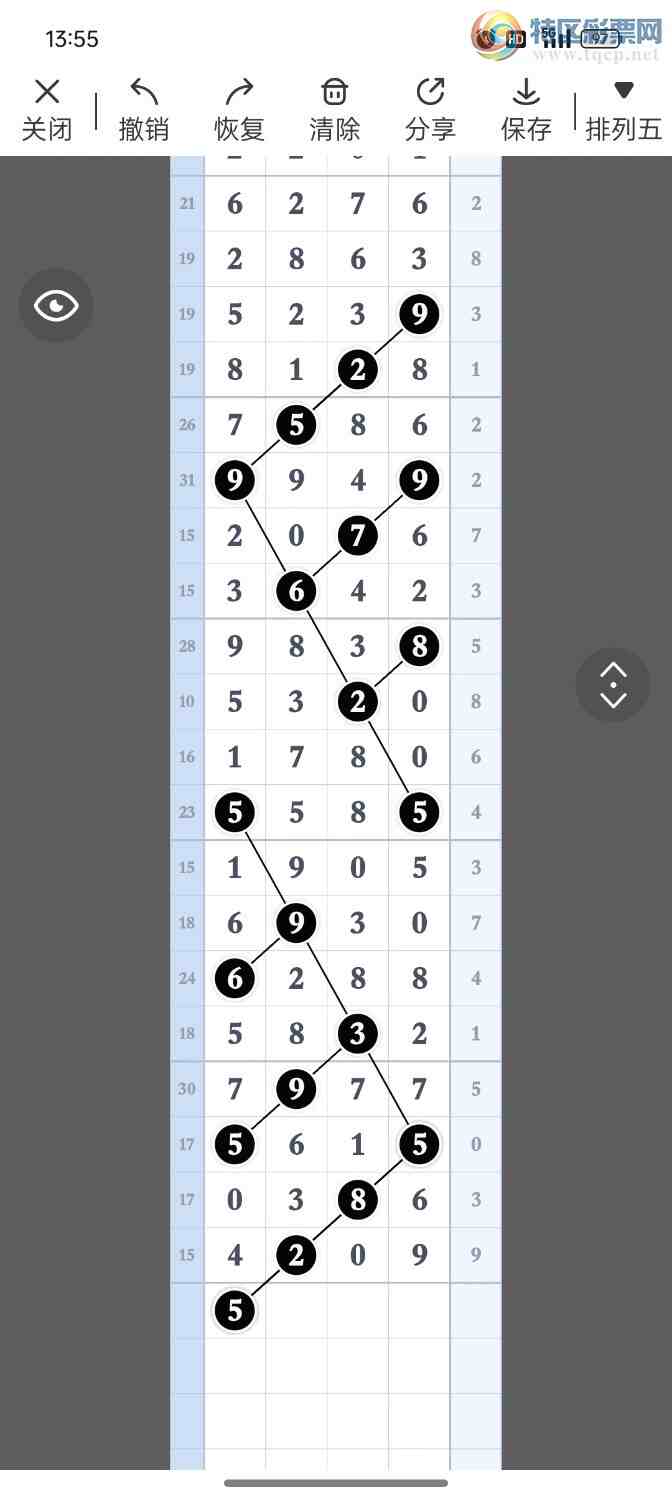Redo the drawing using 恢复
Image resolution: width=672 pixels, height=1500 pixels.
tap(239, 110)
